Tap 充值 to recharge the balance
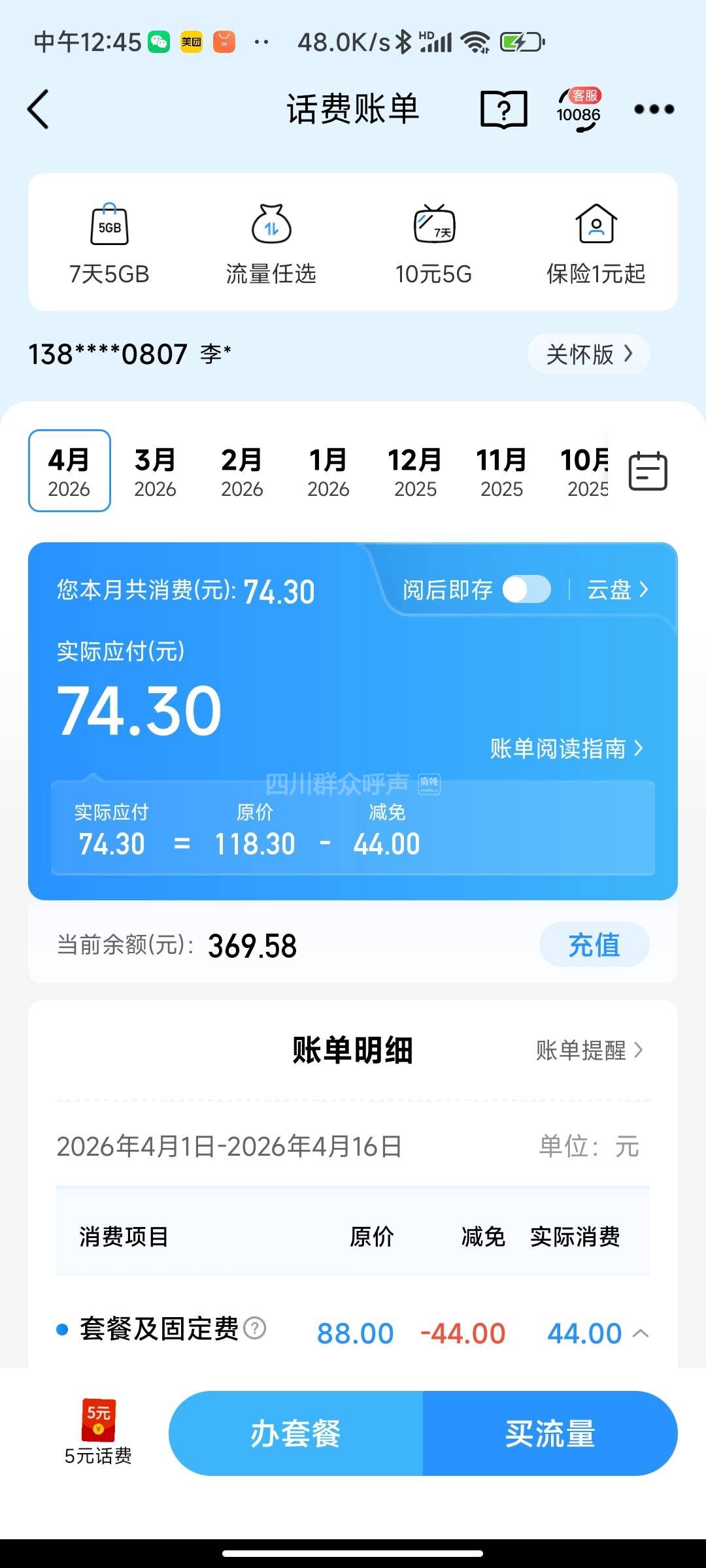706x1568 pixels. coord(594,945)
